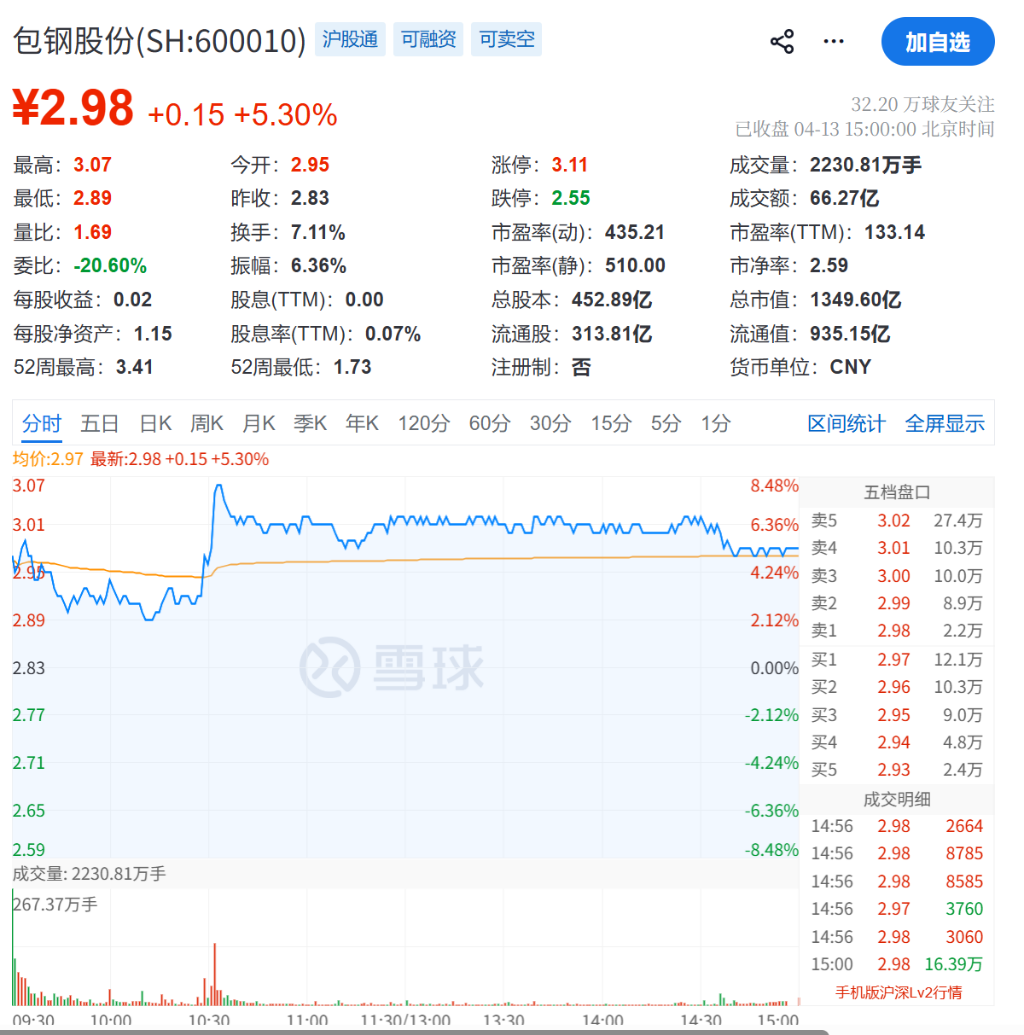This screenshot has height=1035, width=1024.
Task: Switch to 15分 chart view
Action: click(610, 423)
